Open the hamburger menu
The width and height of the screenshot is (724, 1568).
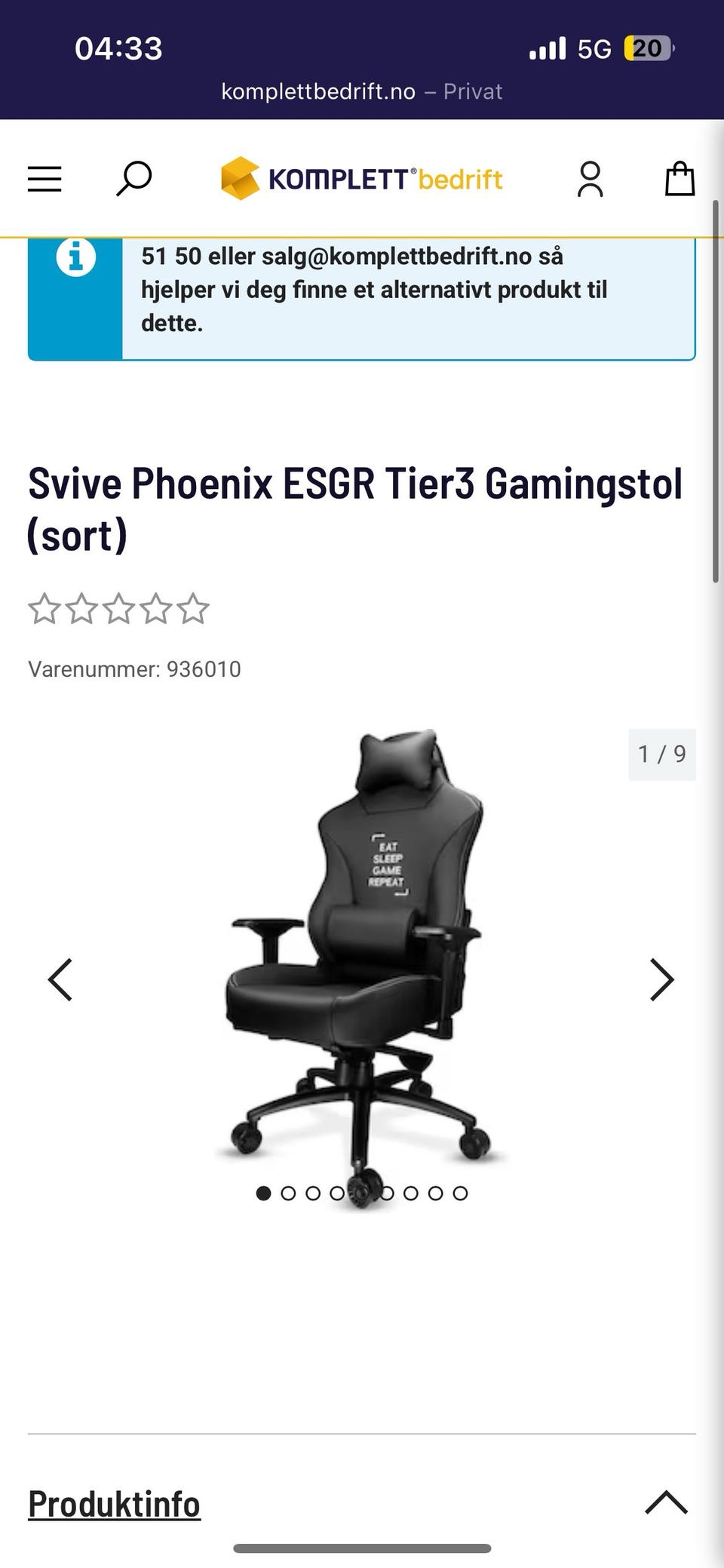tap(44, 180)
